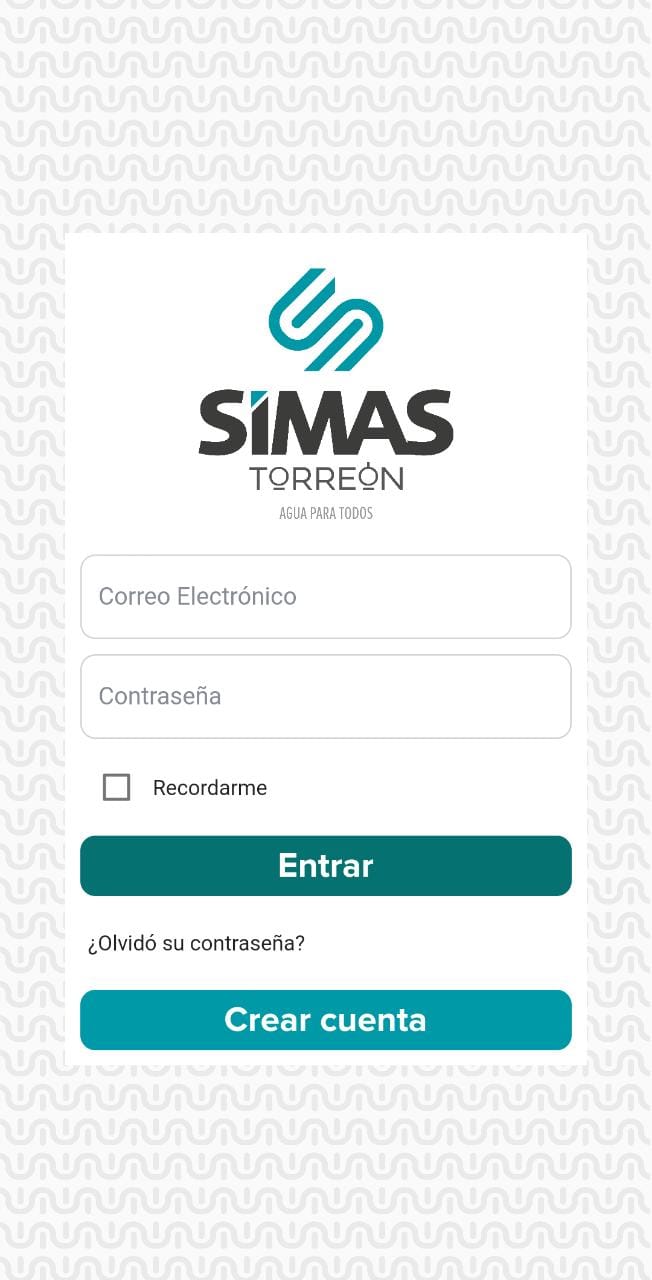Viewport: 652px width, 1280px height.
Task: Check the Recordarme checkbox
Action: click(x=117, y=788)
